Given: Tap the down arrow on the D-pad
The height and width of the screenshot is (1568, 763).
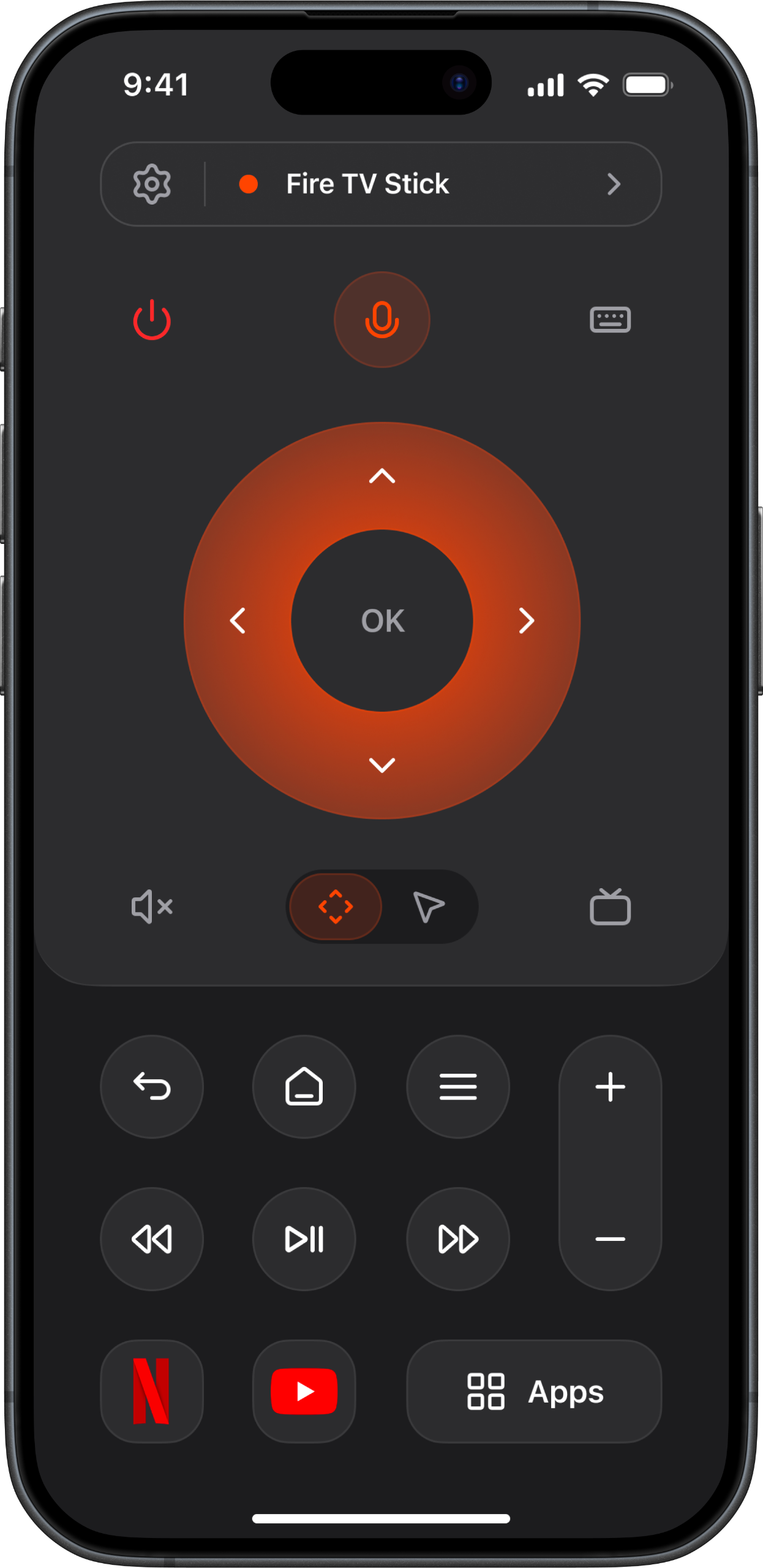Looking at the screenshot, I should (382, 765).
